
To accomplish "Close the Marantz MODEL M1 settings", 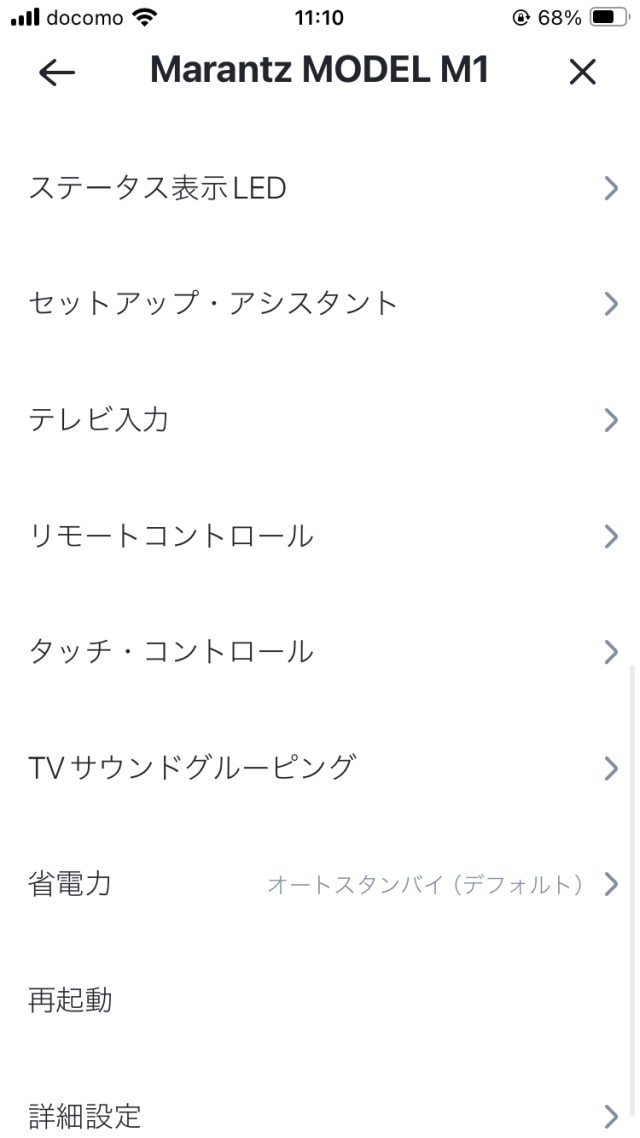I will point(582,72).
